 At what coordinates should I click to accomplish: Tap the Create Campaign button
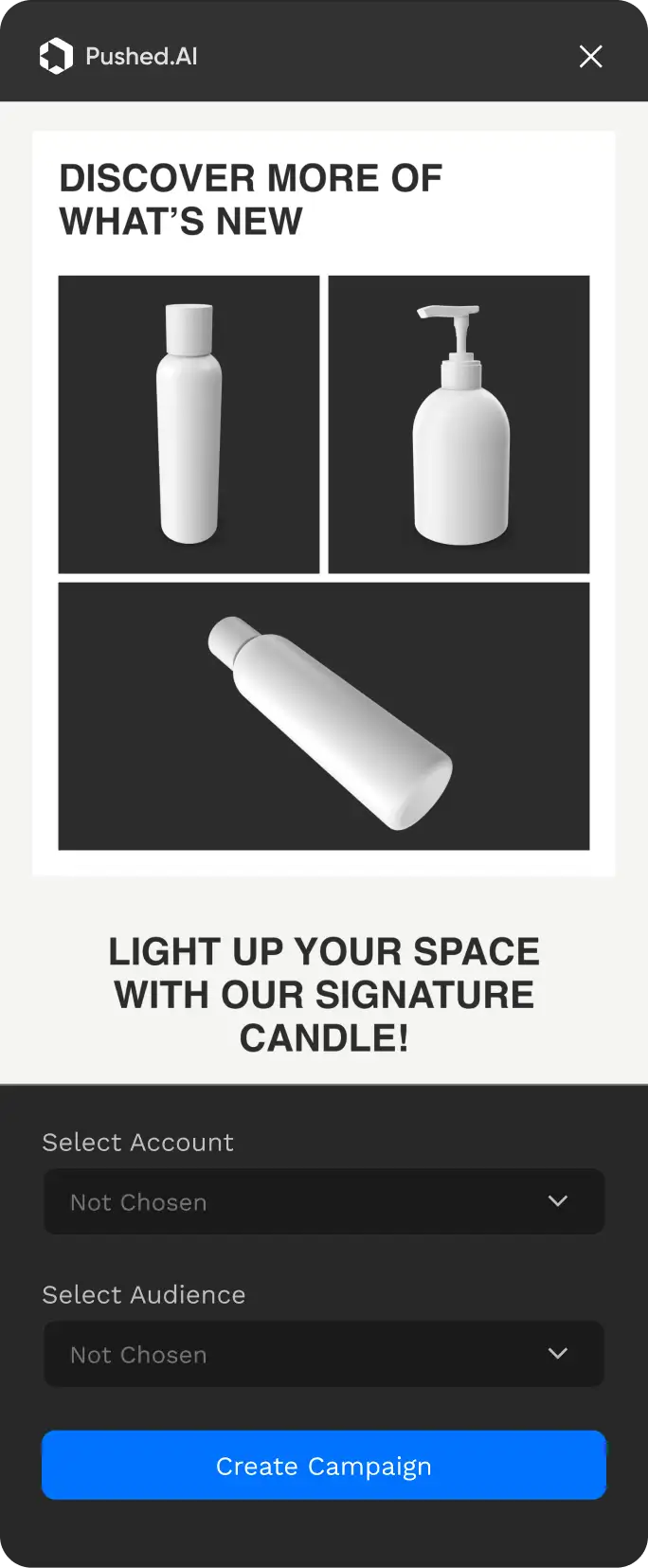tap(324, 1465)
